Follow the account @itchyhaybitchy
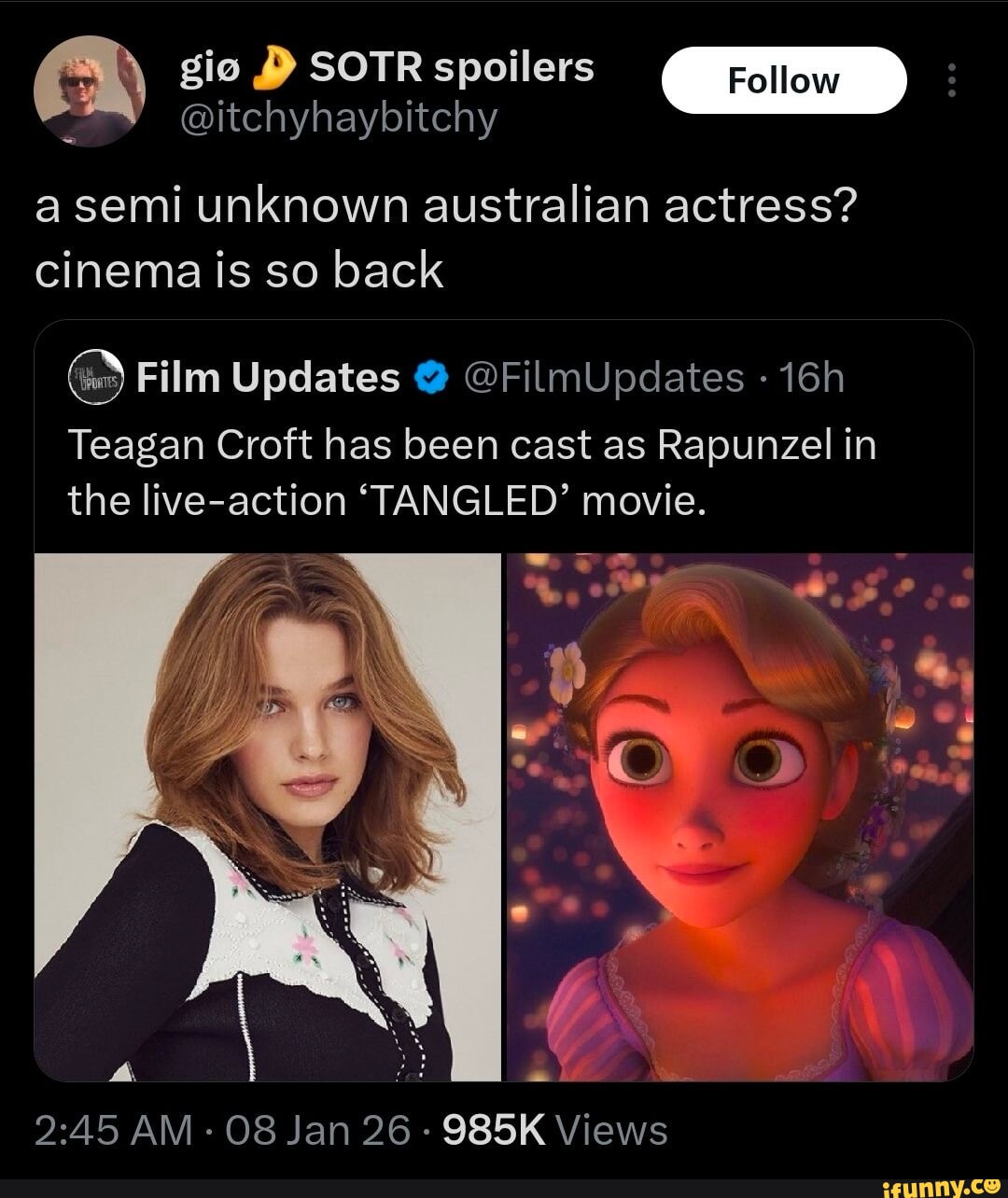The height and width of the screenshot is (1198, 1008). tap(783, 81)
